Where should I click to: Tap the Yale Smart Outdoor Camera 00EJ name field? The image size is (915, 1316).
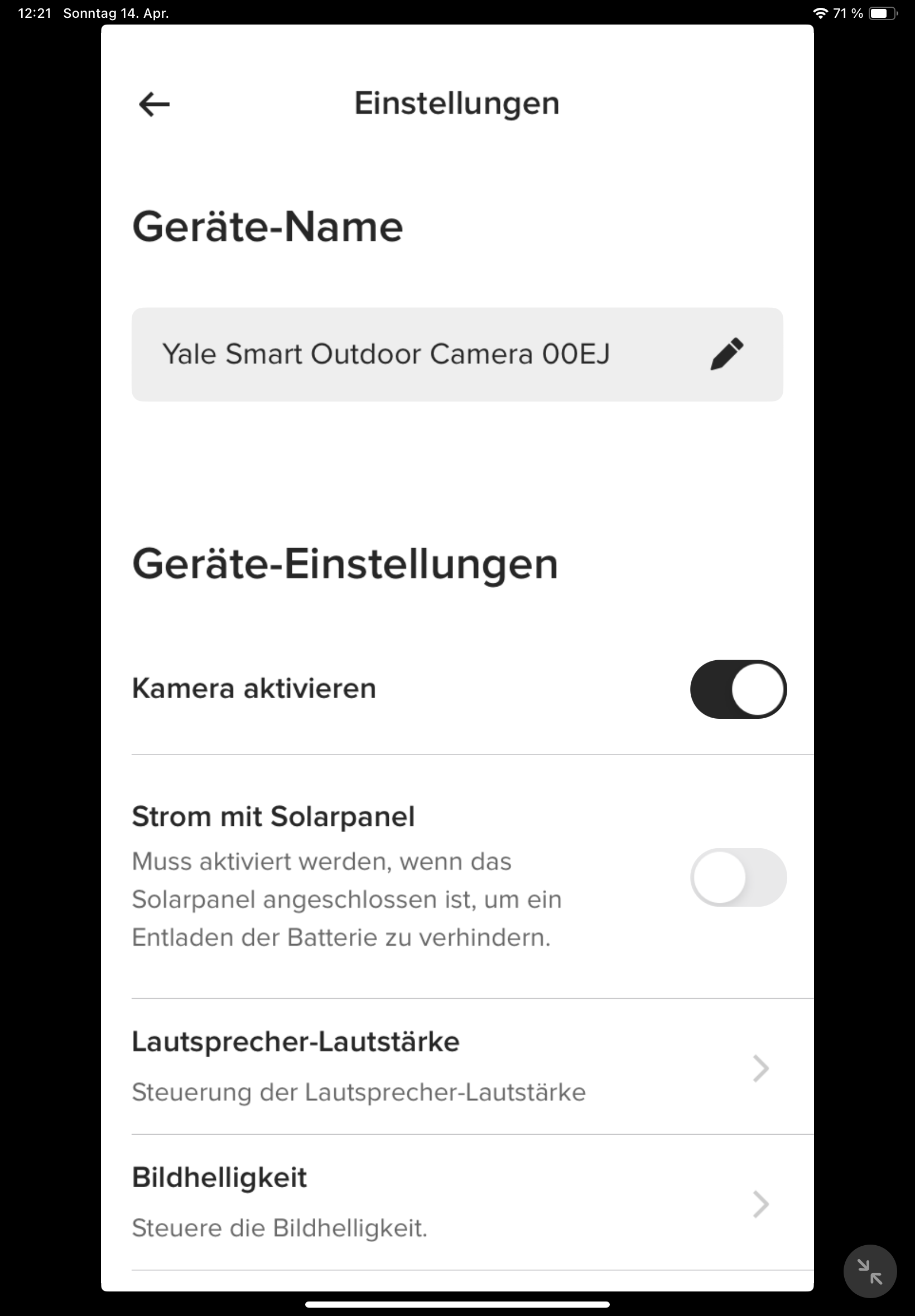click(x=386, y=354)
